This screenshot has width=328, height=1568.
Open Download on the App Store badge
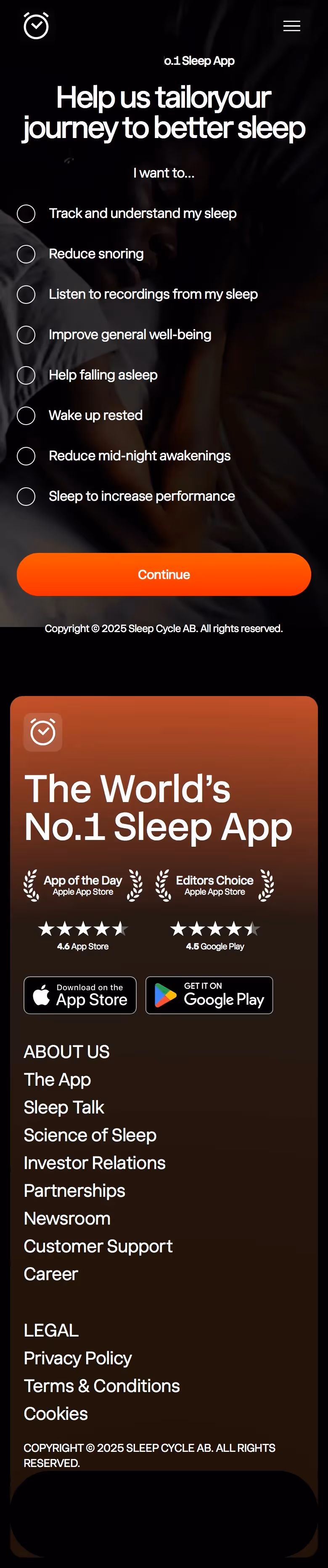pyautogui.click(x=80, y=995)
